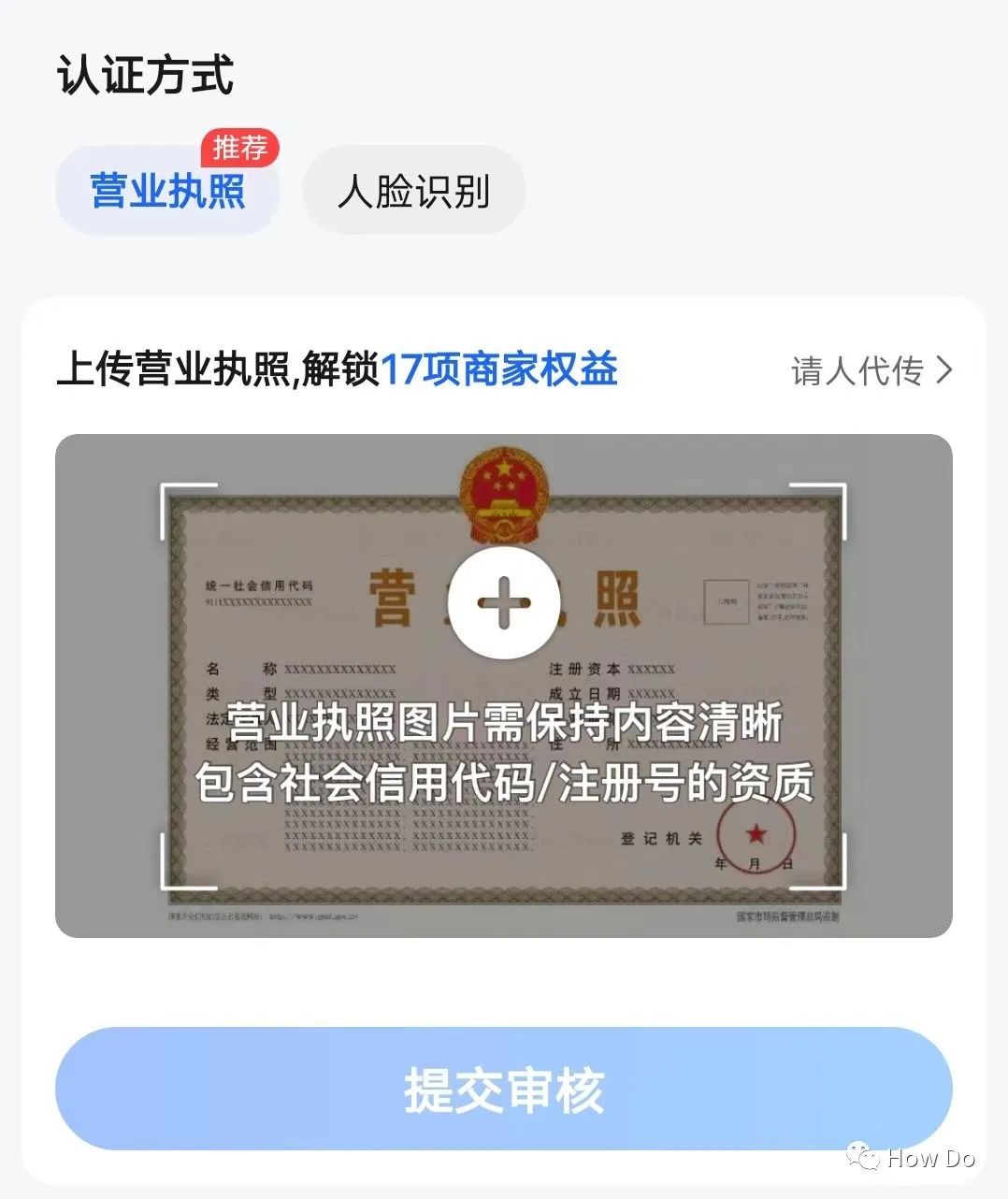
Task: Open the 17项商家权益 link
Action: (502, 370)
